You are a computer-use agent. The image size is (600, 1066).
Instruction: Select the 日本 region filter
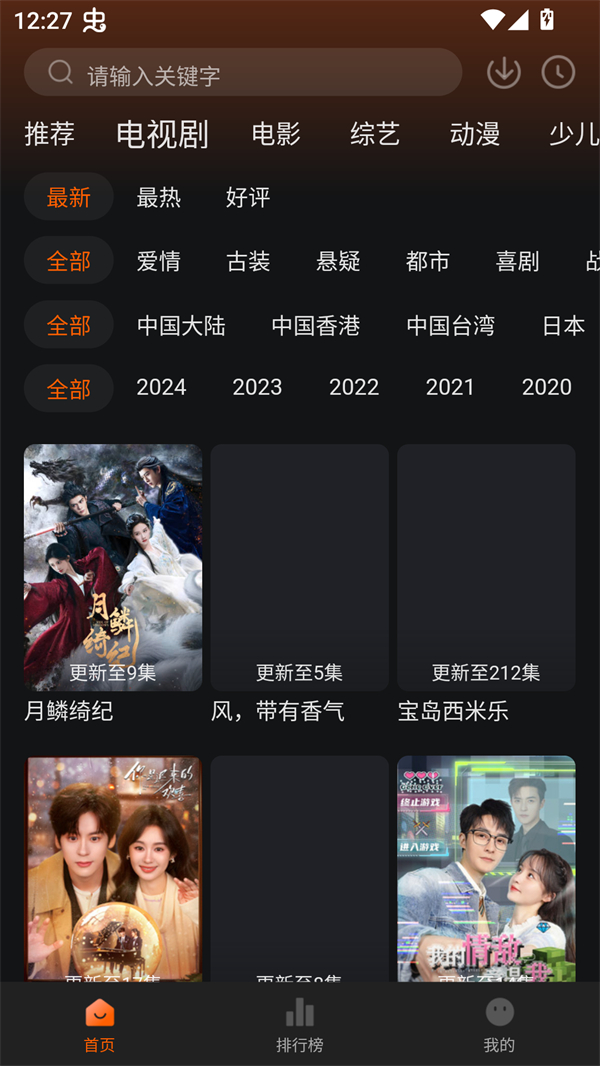(563, 325)
